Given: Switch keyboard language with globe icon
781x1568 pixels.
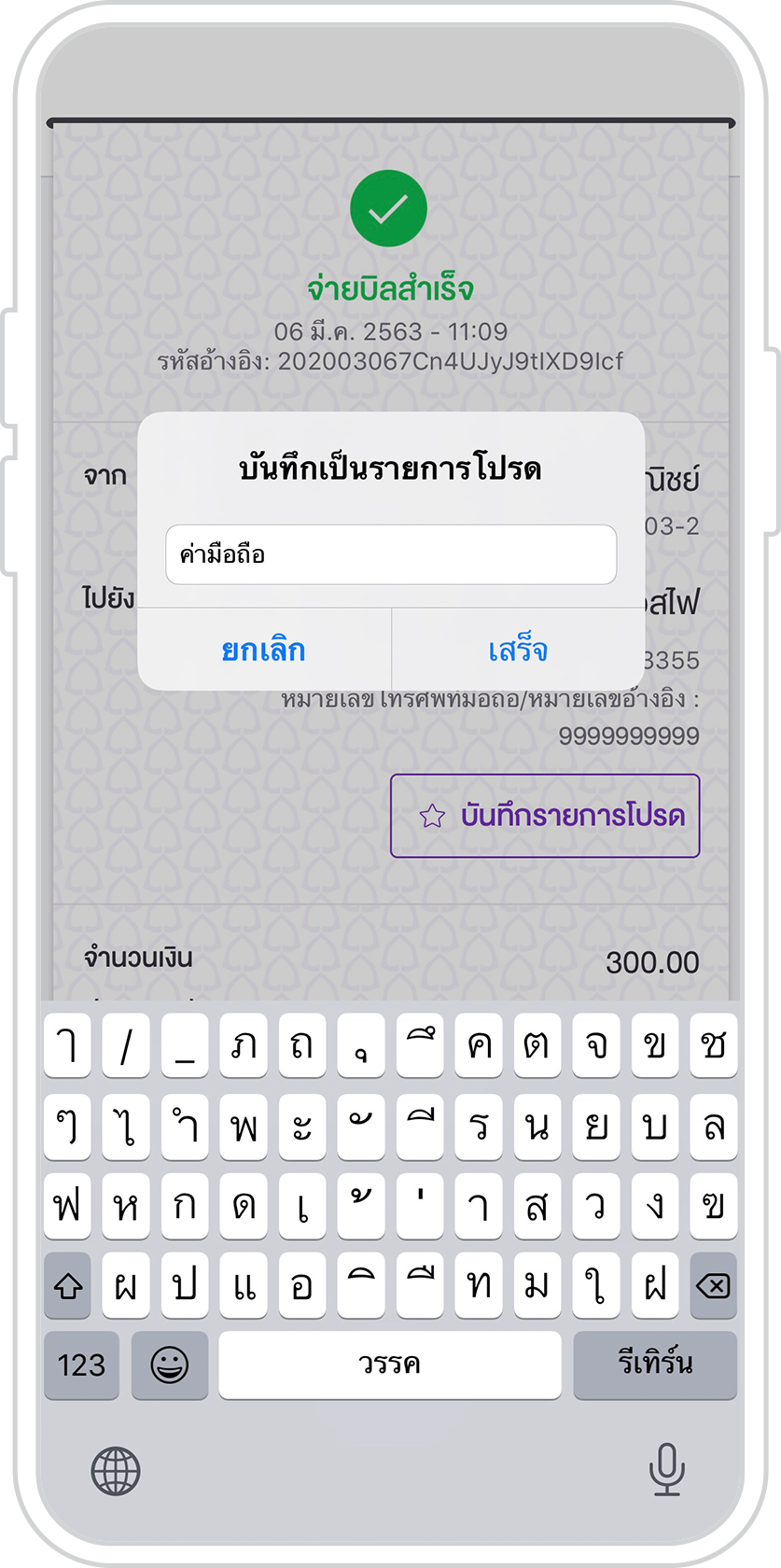Looking at the screenshot, I should [116, 1471].
